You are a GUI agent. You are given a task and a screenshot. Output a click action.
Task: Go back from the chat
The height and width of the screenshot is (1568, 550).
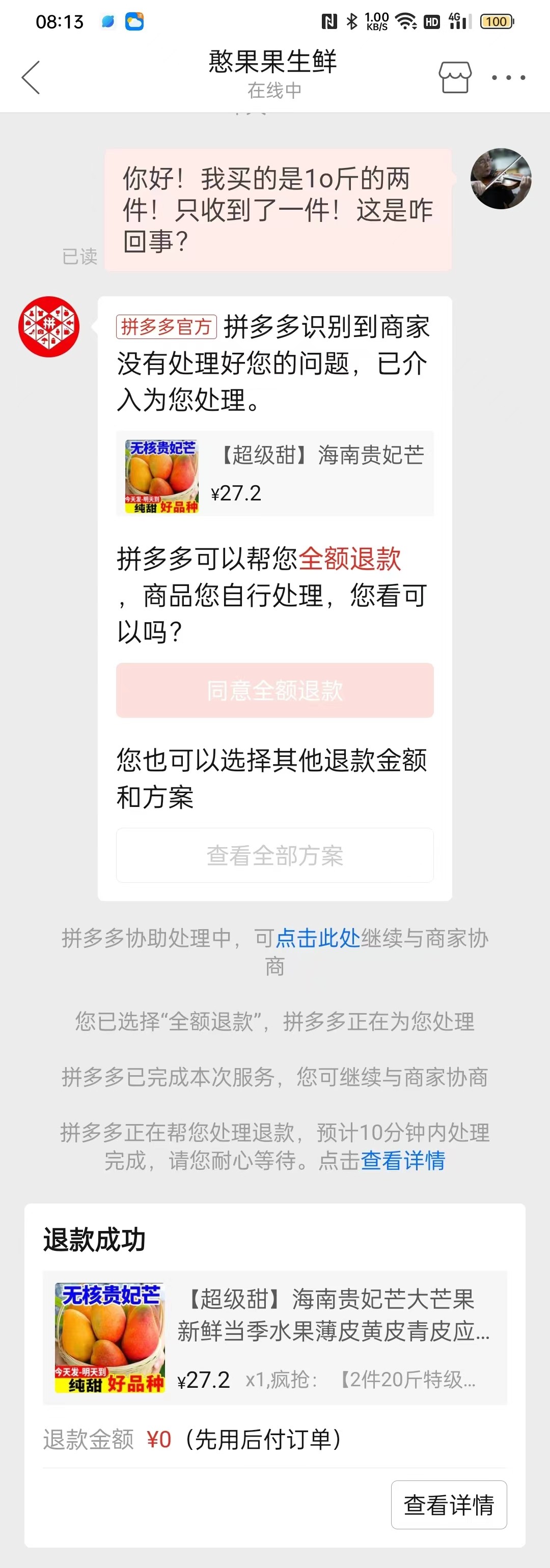coord(31,77)
